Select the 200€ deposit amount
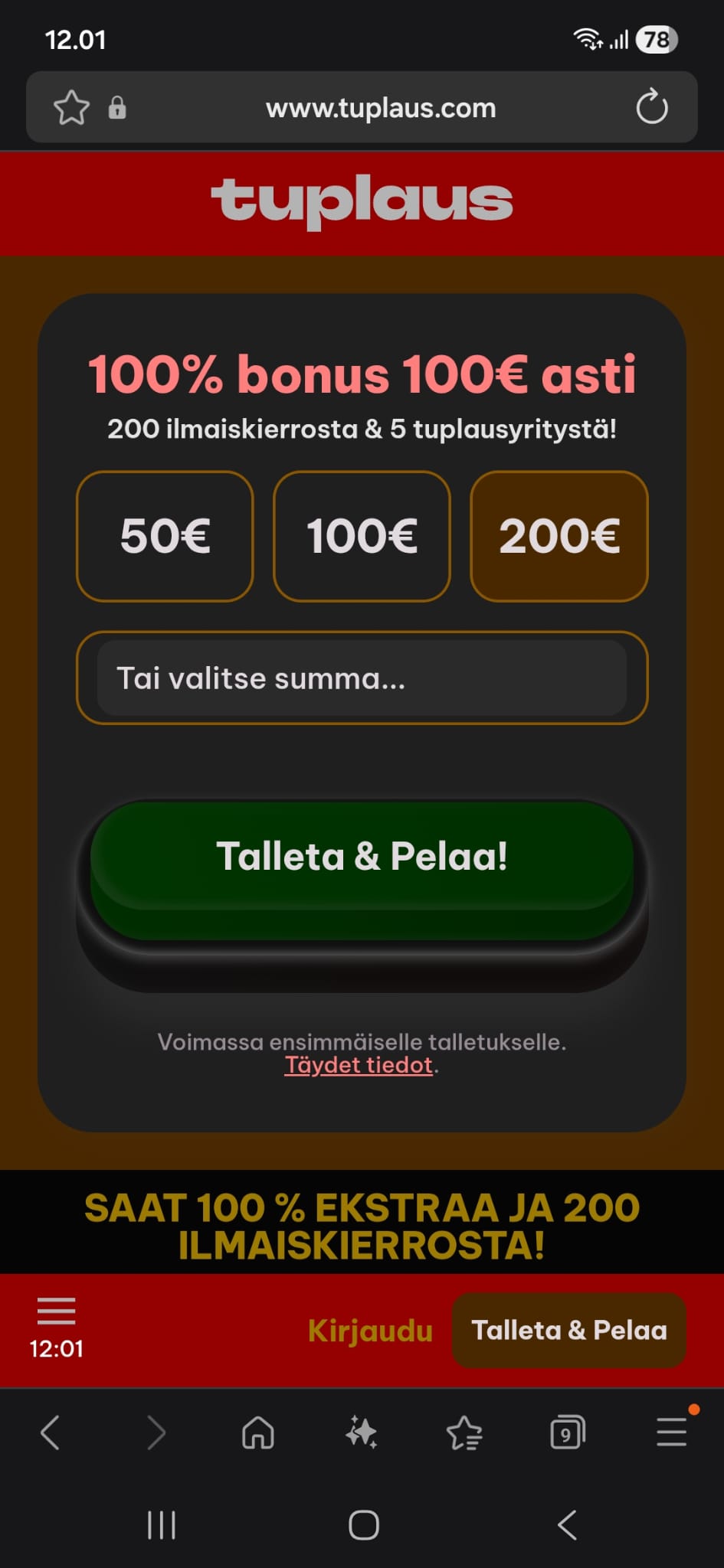This screenshot has height=1568, width=724. [x=559, y=536]
